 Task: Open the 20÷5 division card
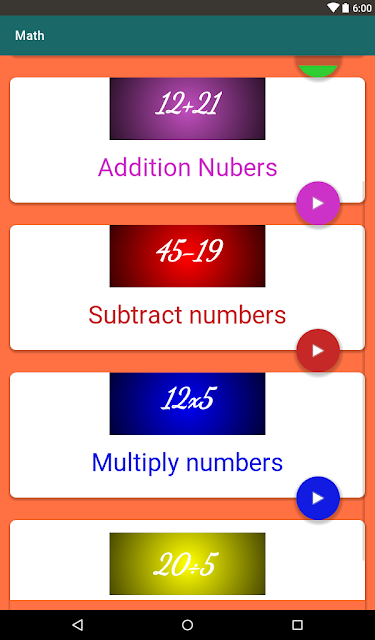[x=187, y=564]
